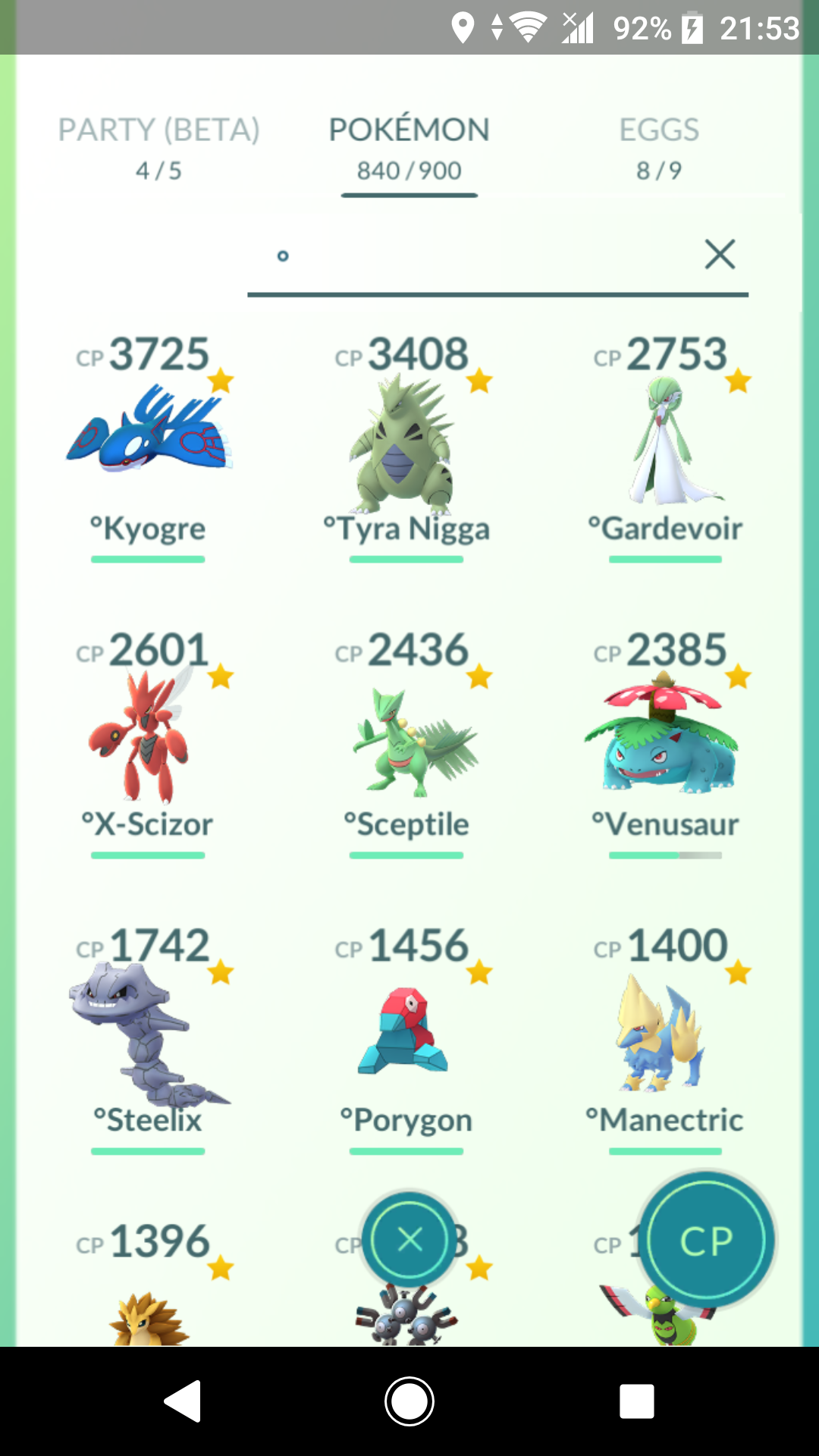Close the Pokémon list with round X button
819x1456 pixels.
(409, 1241)
